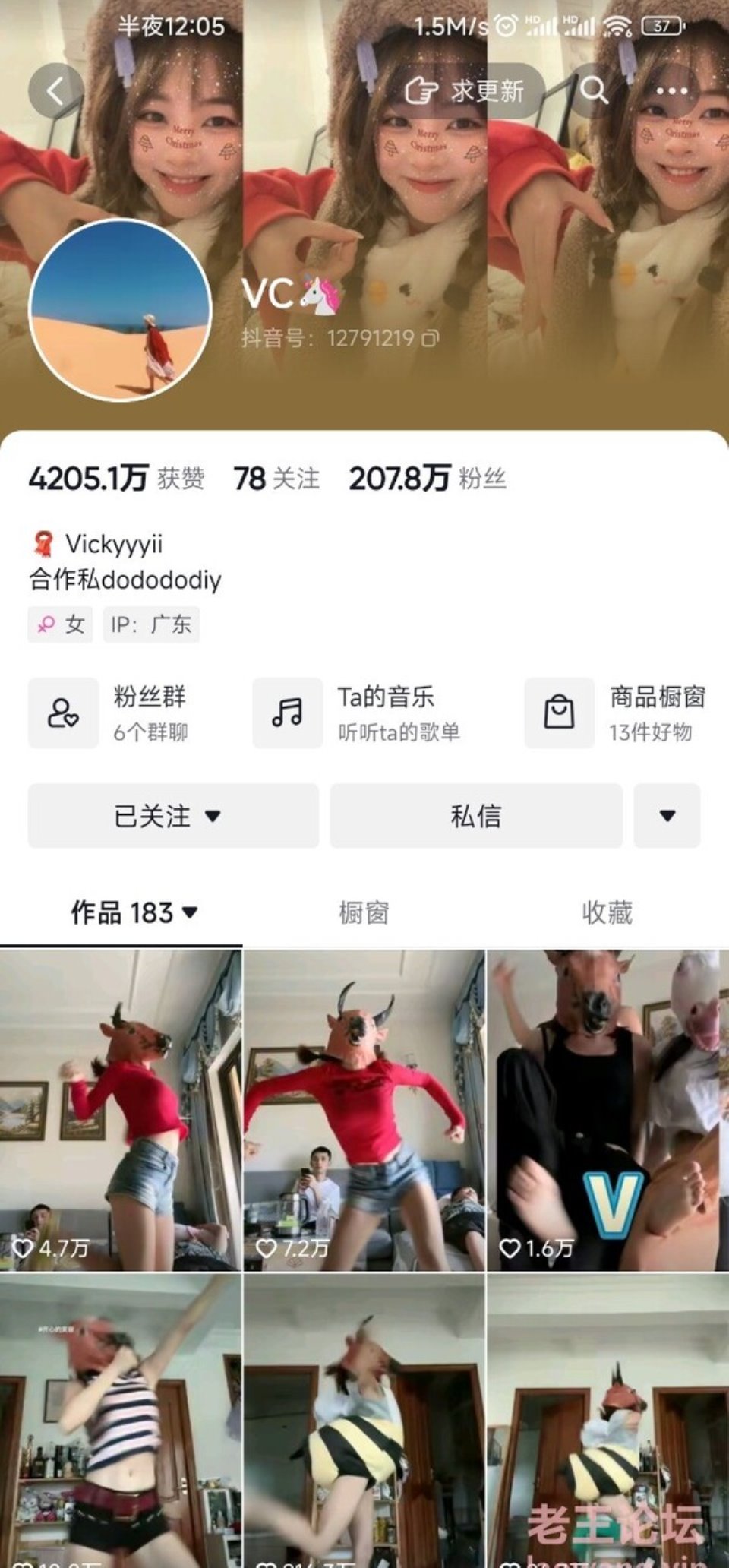Open the video with 1.6万 likes

point(607,1109)
